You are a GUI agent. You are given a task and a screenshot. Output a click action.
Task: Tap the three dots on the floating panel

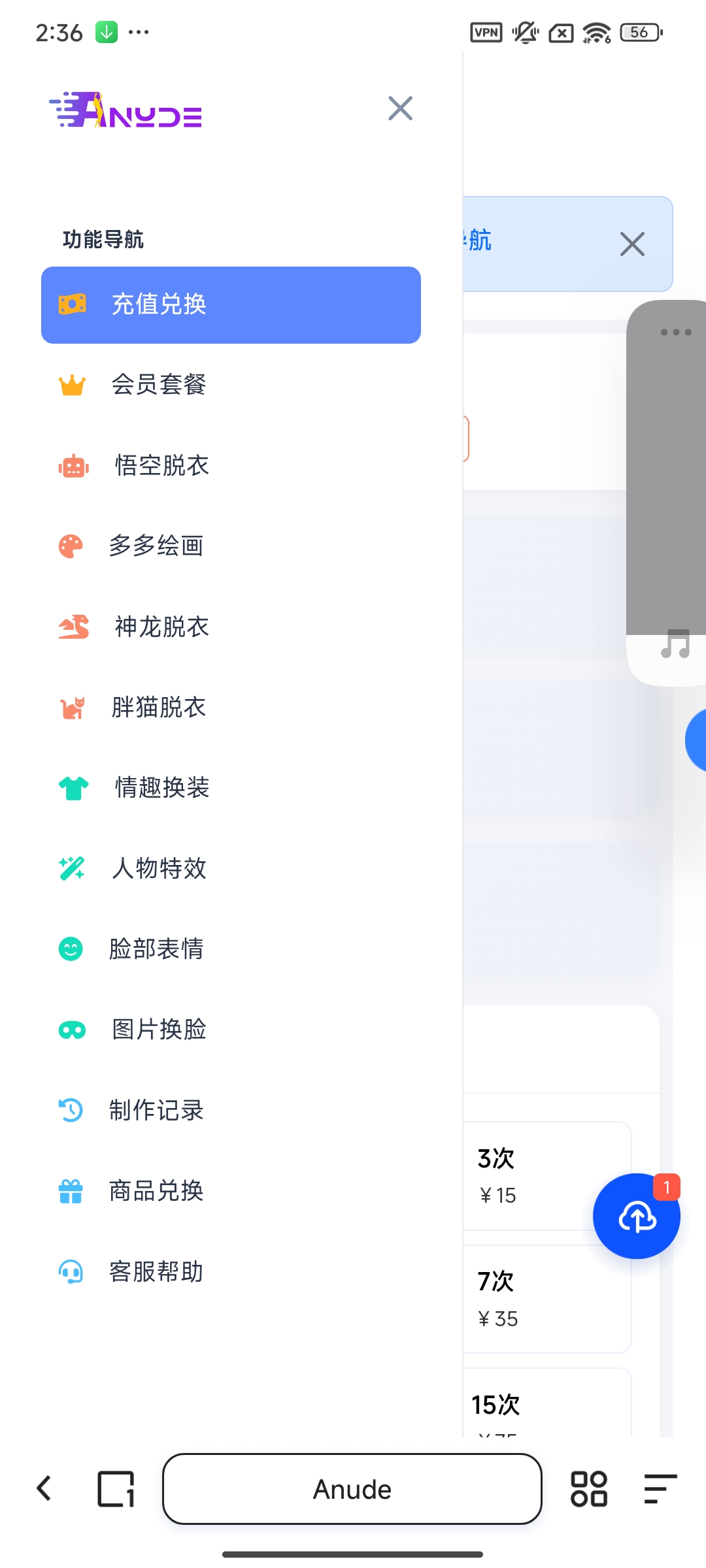point(676,332)
